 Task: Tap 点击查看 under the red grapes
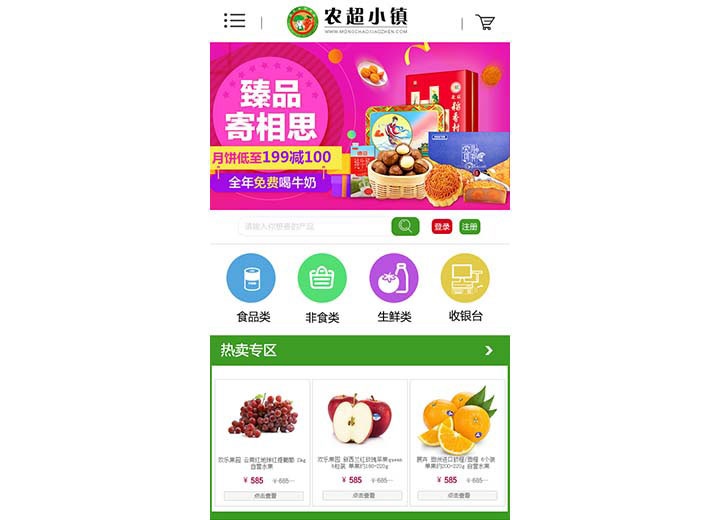(264, 496)
